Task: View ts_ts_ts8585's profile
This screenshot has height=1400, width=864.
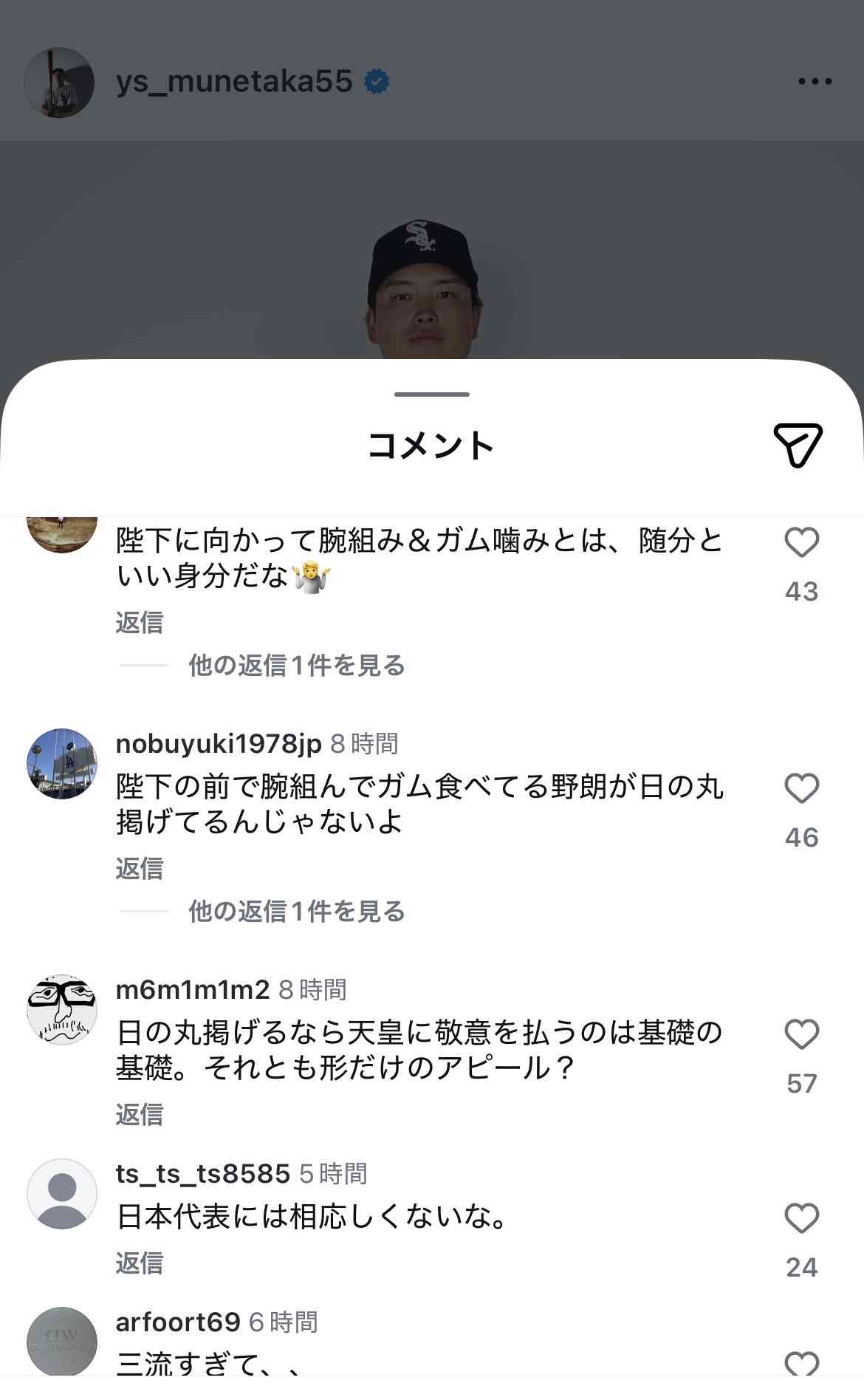Action: [x=202, y=1174]
